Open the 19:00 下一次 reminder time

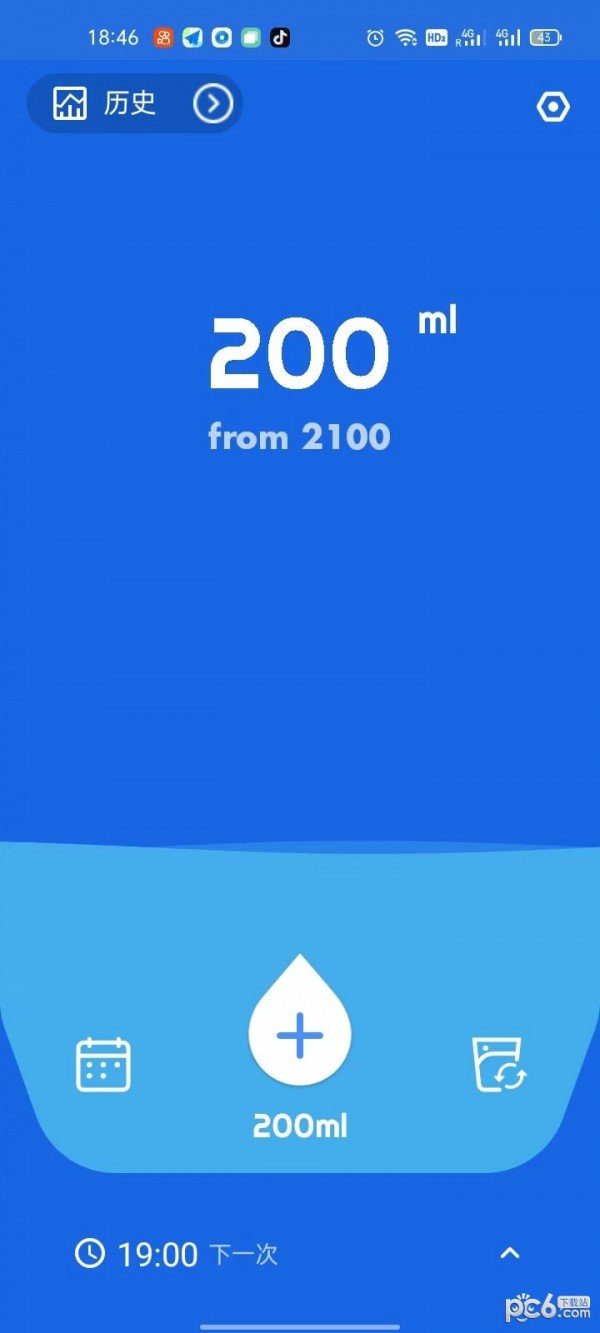coord(176,1253)
